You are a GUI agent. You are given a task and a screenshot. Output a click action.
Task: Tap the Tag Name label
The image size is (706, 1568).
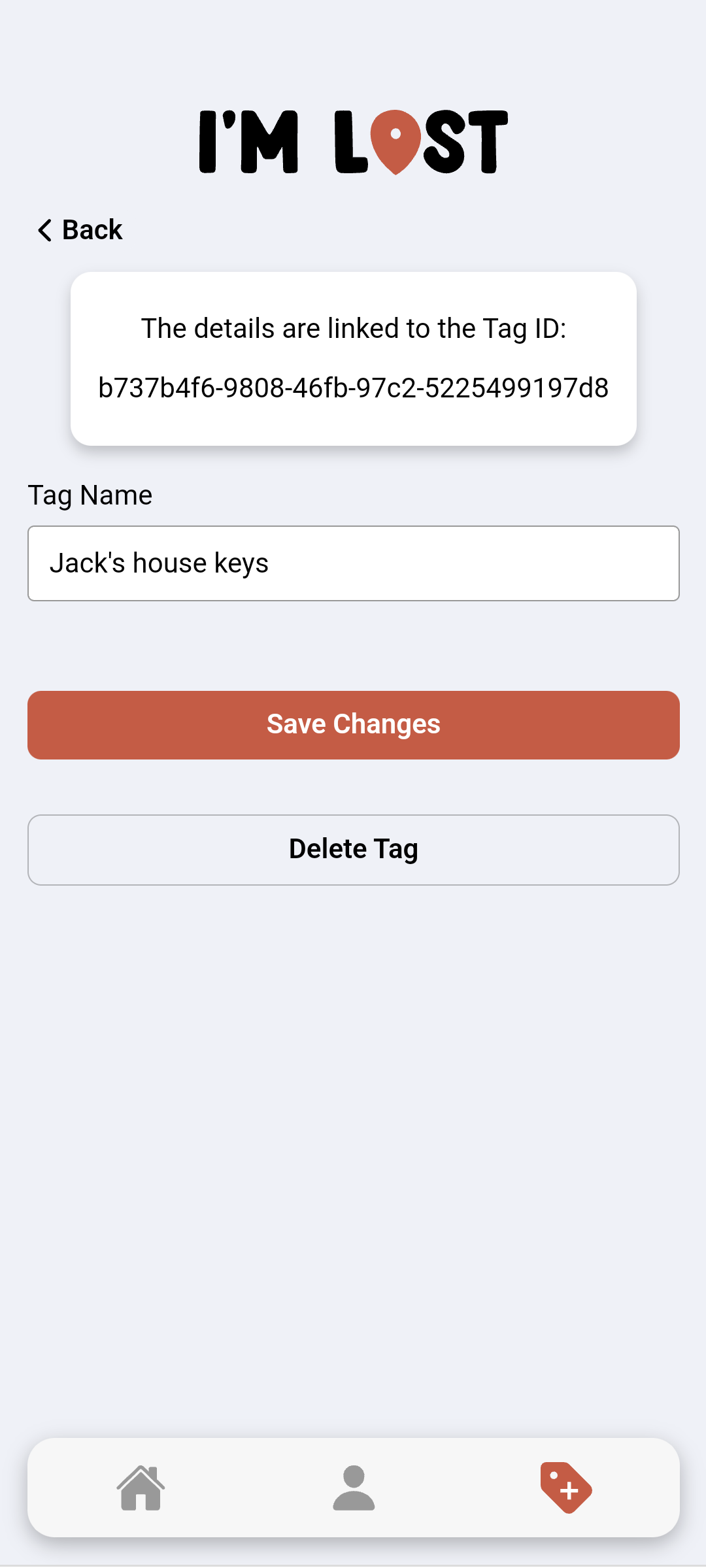click(89, 495)
